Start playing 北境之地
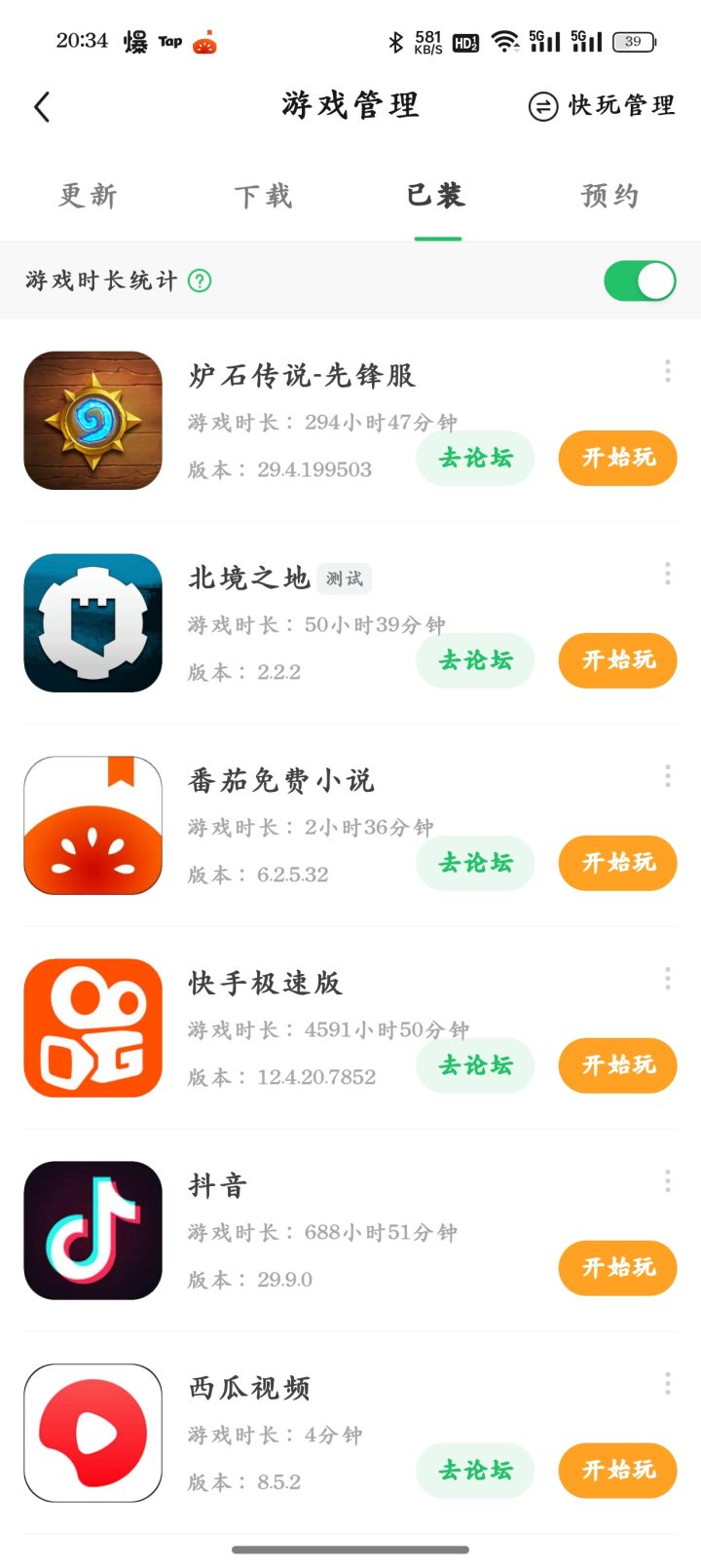The height and width of the screenshot is (1568, 701). [x=617, y=660]
